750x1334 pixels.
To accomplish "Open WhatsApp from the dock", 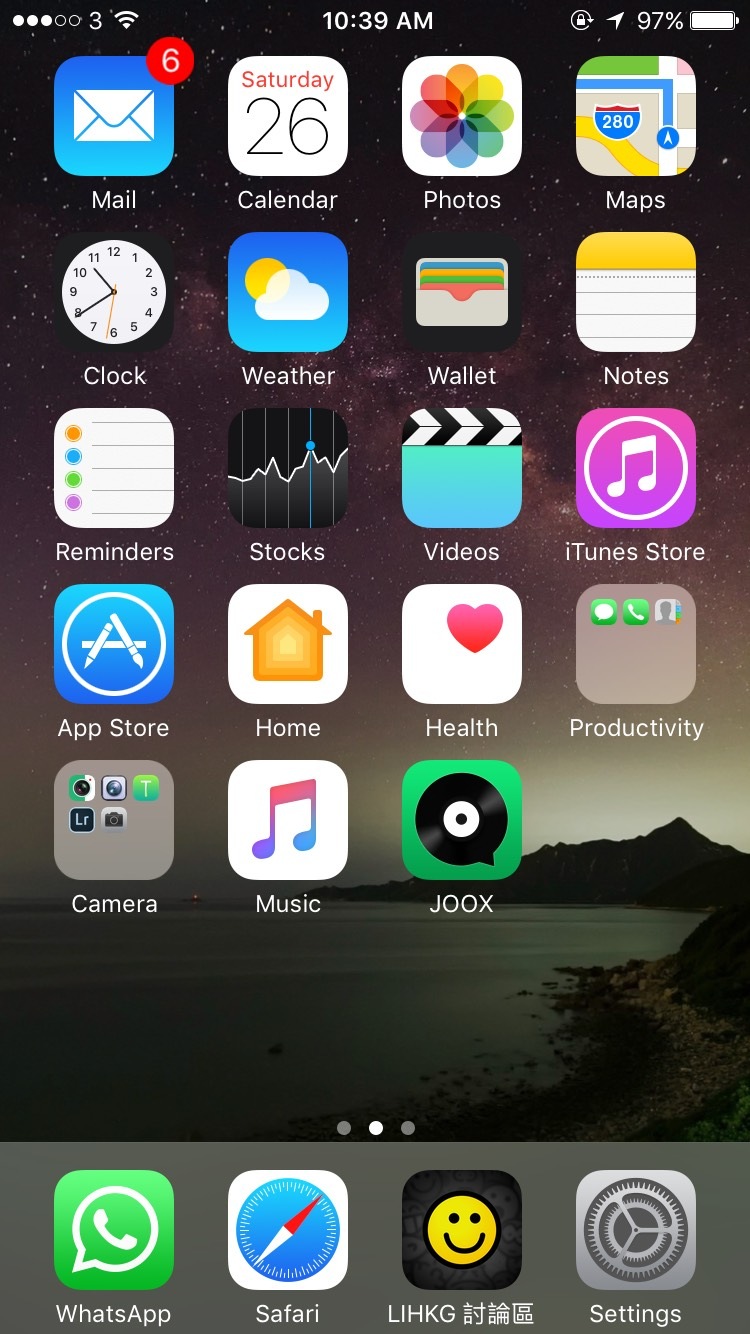I will tap(114, 1230).
